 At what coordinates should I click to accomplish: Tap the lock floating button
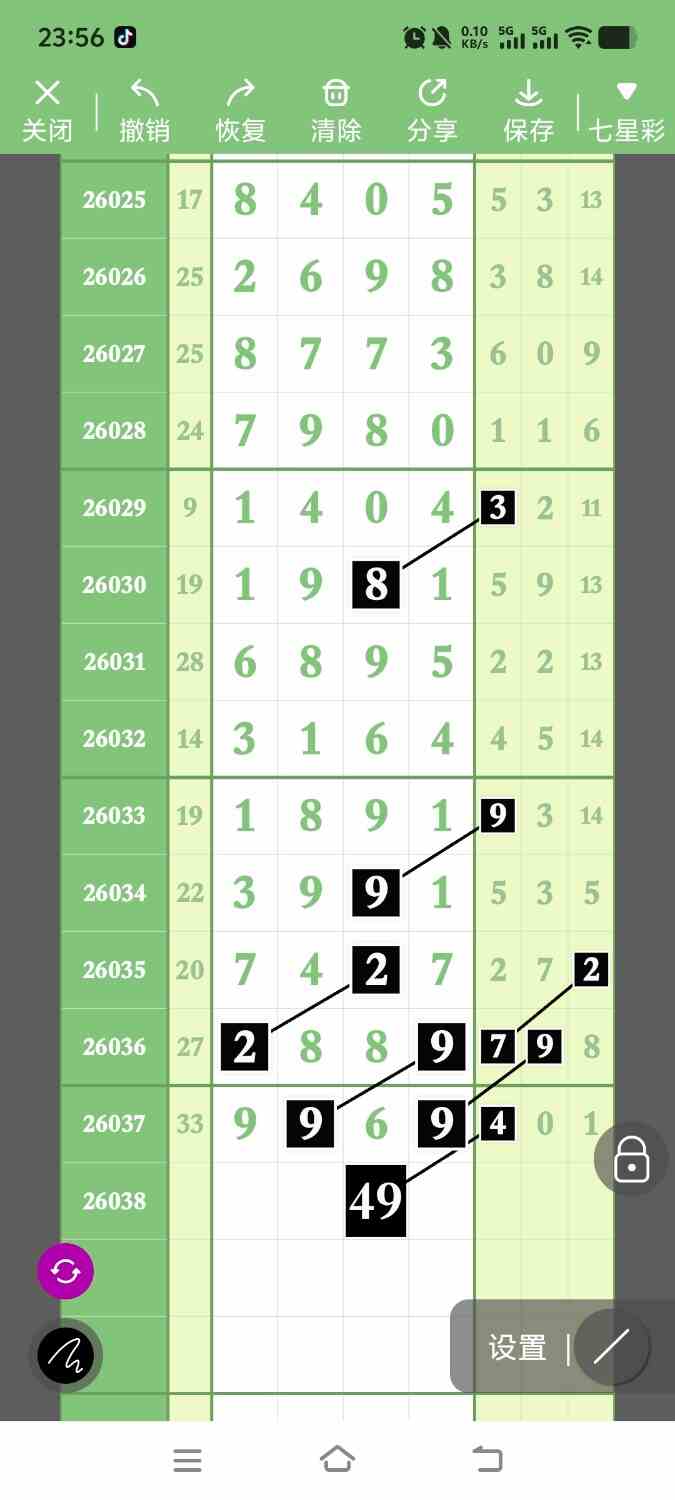click(x=631, y=1160)
